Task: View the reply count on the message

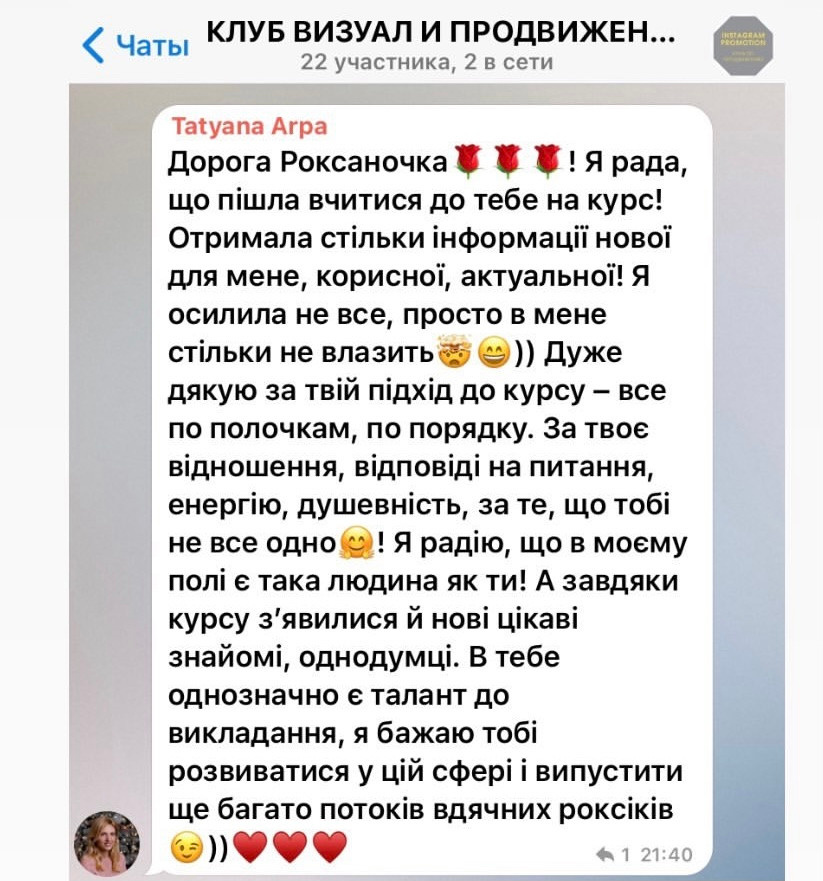Action: pyautogui.click(x=614, y=855)
